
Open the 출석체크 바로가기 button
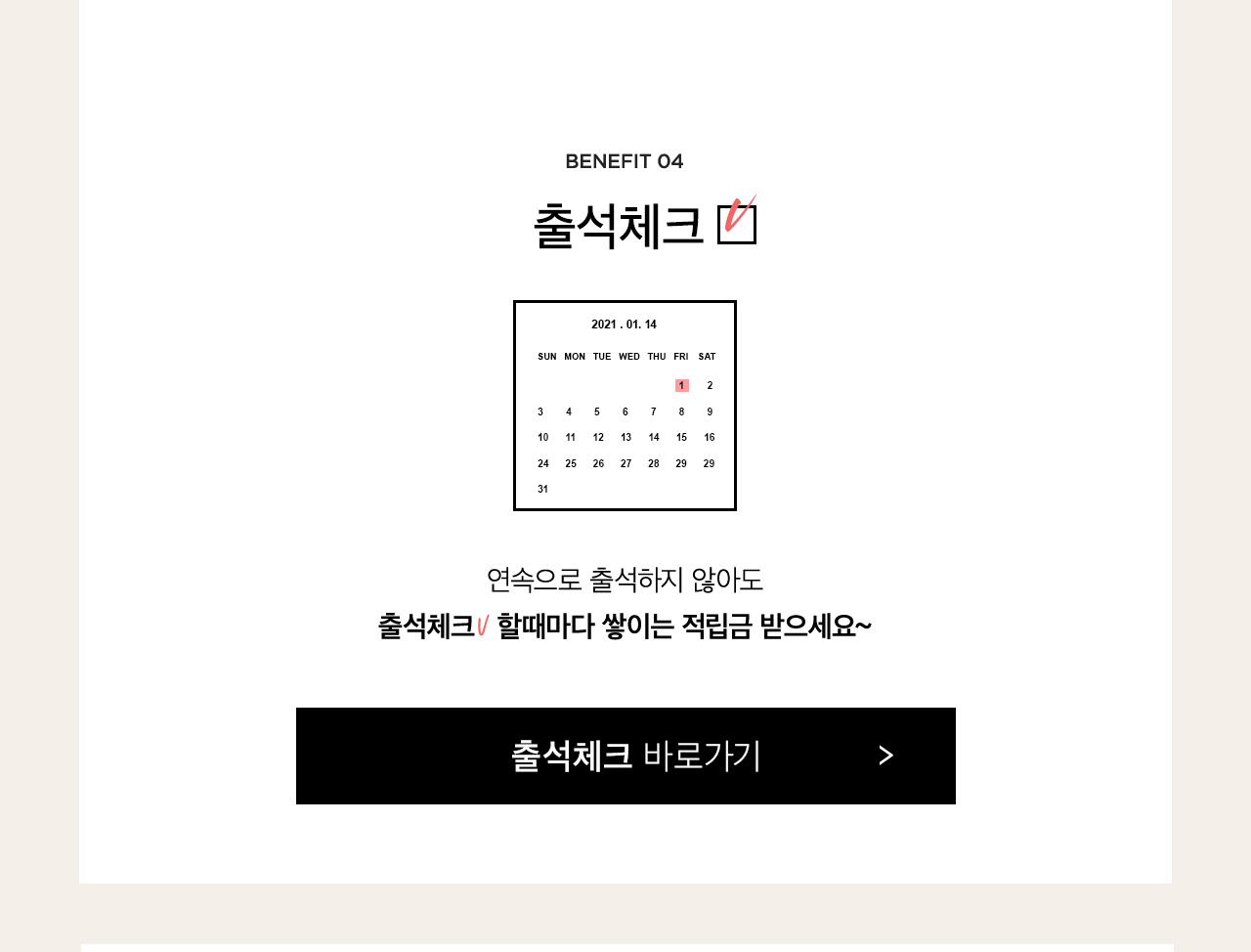click(625, 756)
